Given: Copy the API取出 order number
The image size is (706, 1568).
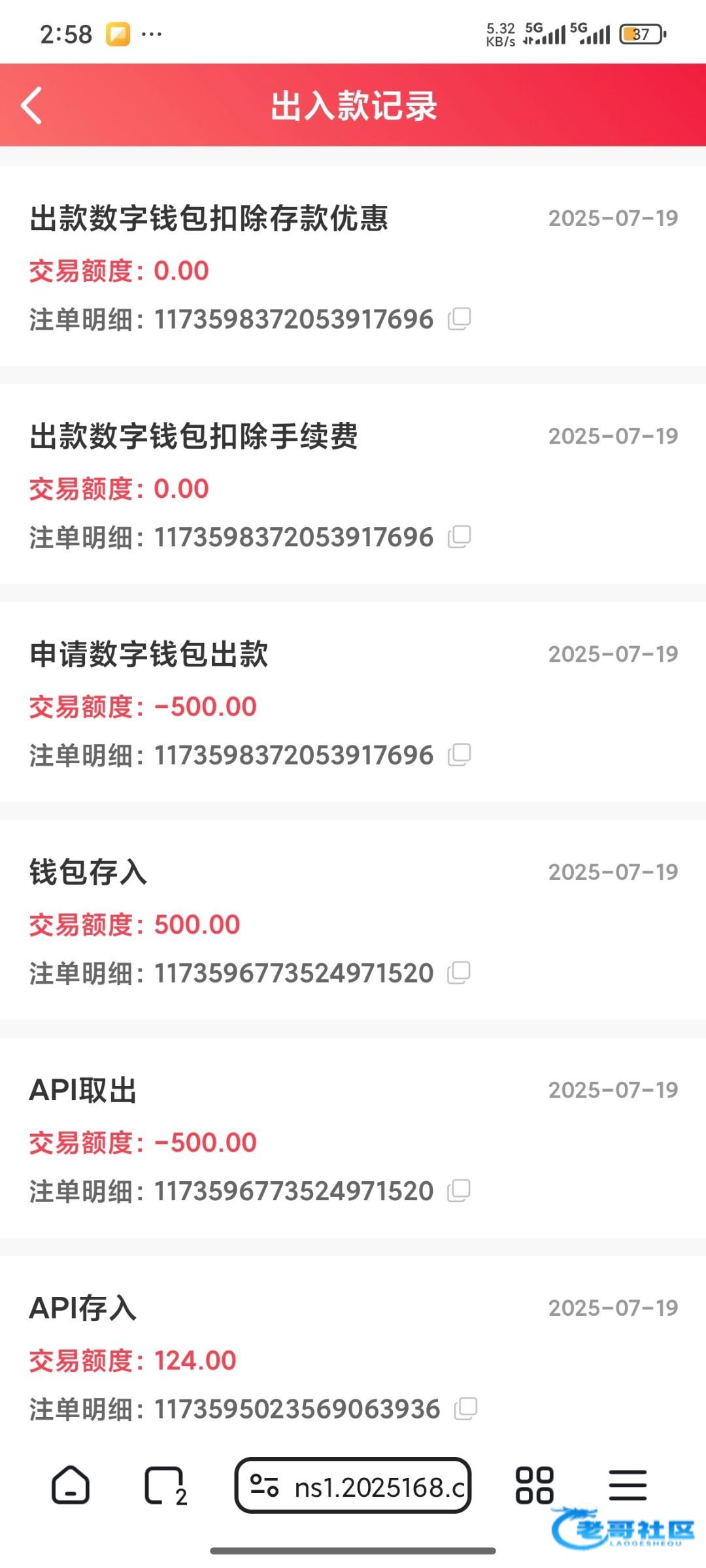Looking at the screenshot, I should [459, 1190].
